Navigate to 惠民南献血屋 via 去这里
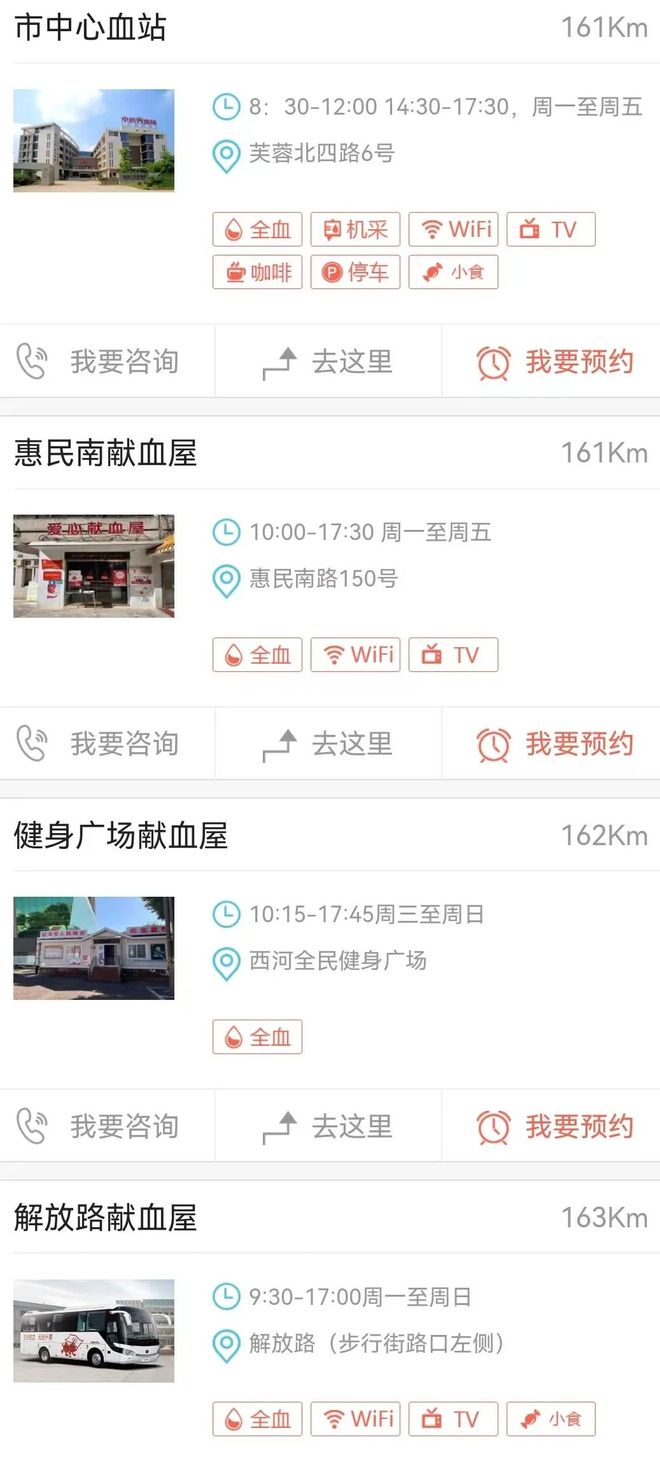660x1461 pixels. 328,744
